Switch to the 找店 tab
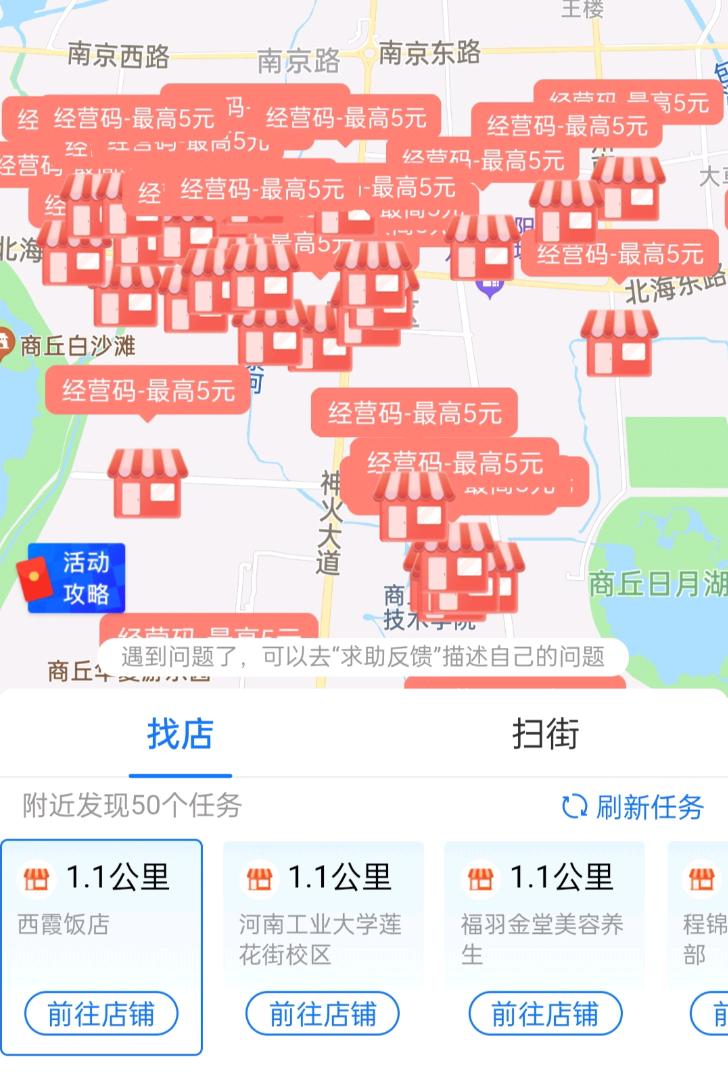This screenshot has width=728, height=1080. pos(180,734)
